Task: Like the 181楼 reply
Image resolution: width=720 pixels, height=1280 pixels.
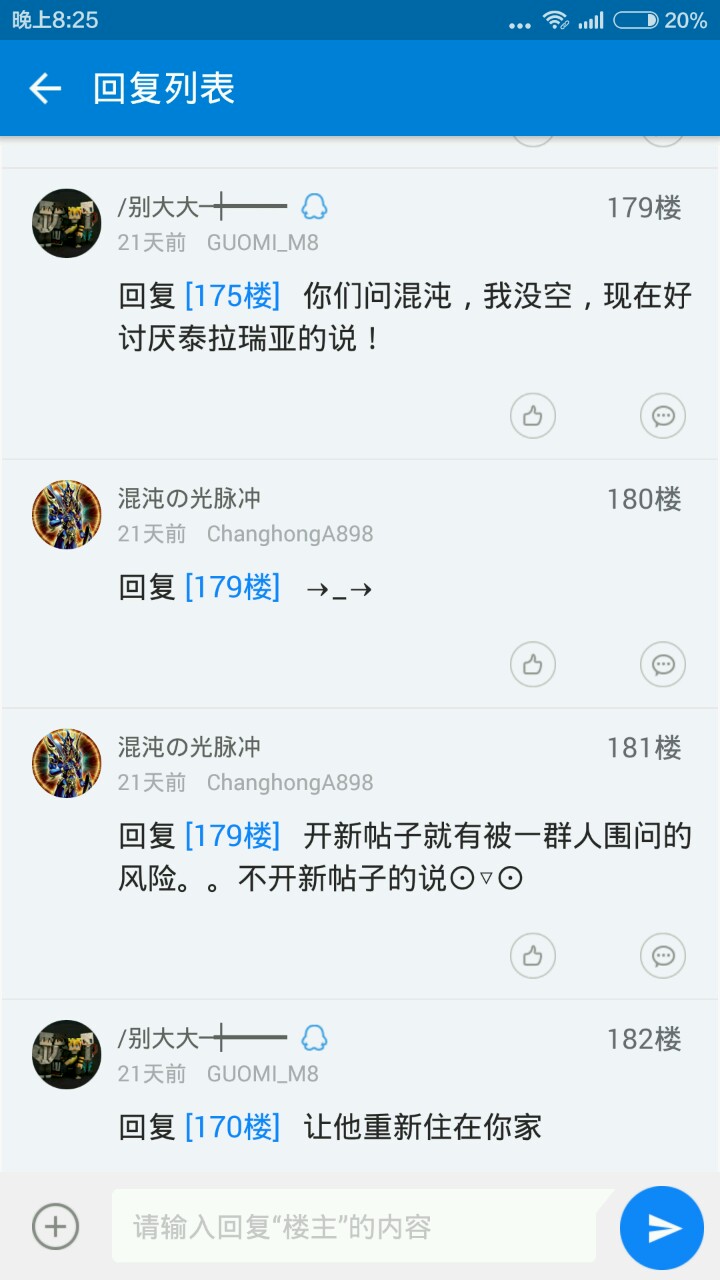Action: 532,956
